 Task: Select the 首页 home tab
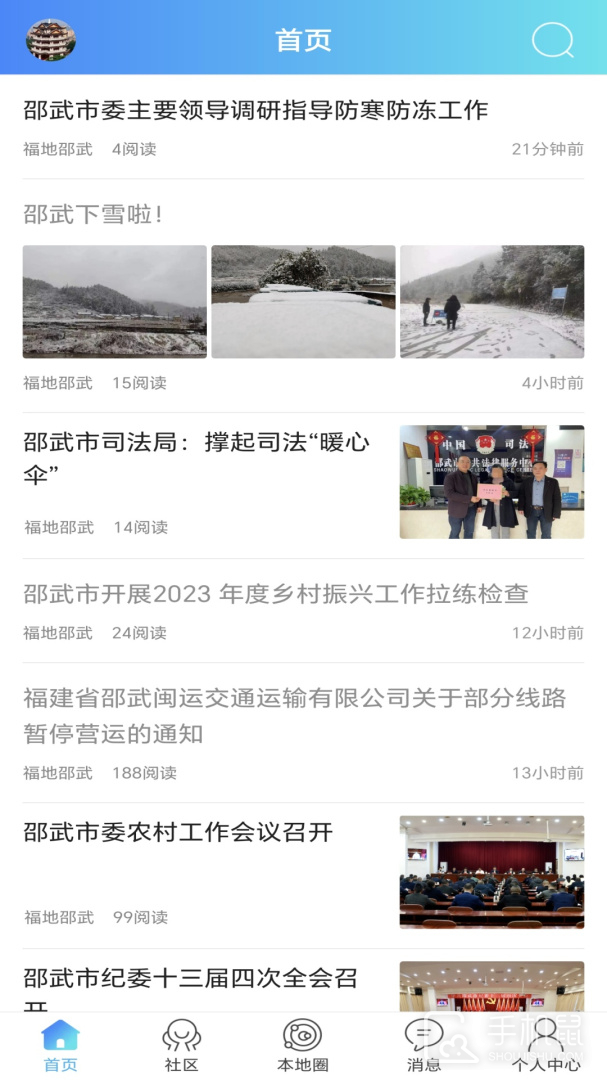60,1045
